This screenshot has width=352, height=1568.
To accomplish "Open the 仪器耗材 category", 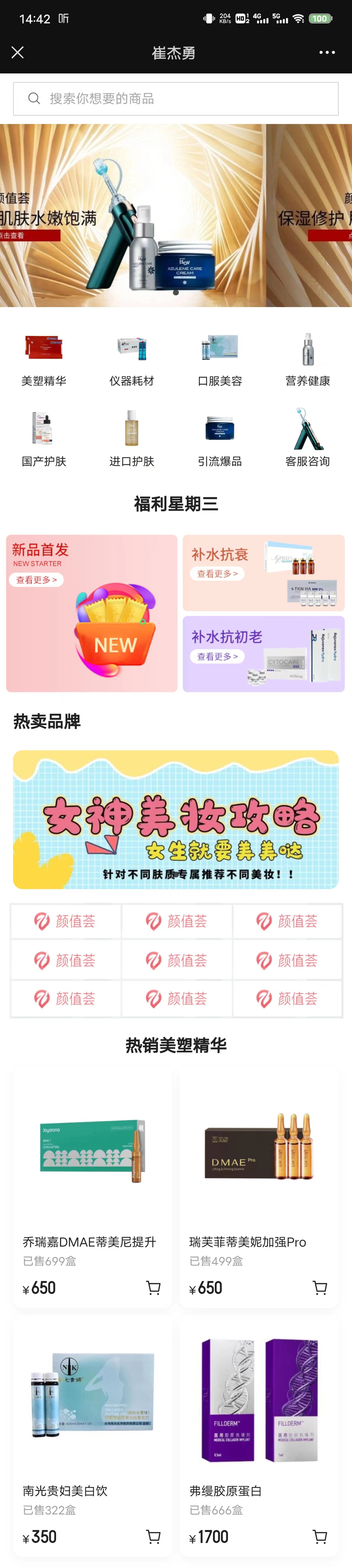I will tap(131, 359).
